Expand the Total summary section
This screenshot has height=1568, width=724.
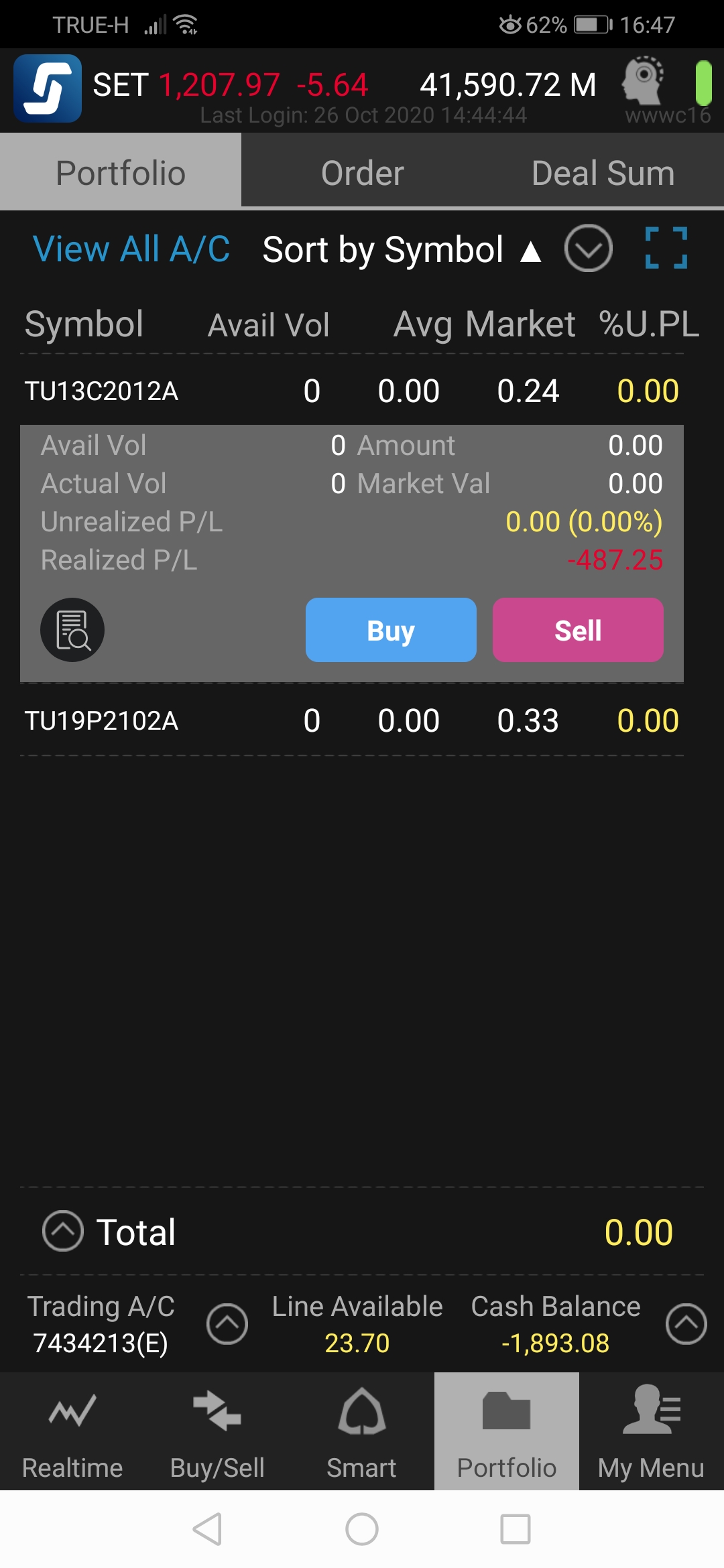[63, 1231]
